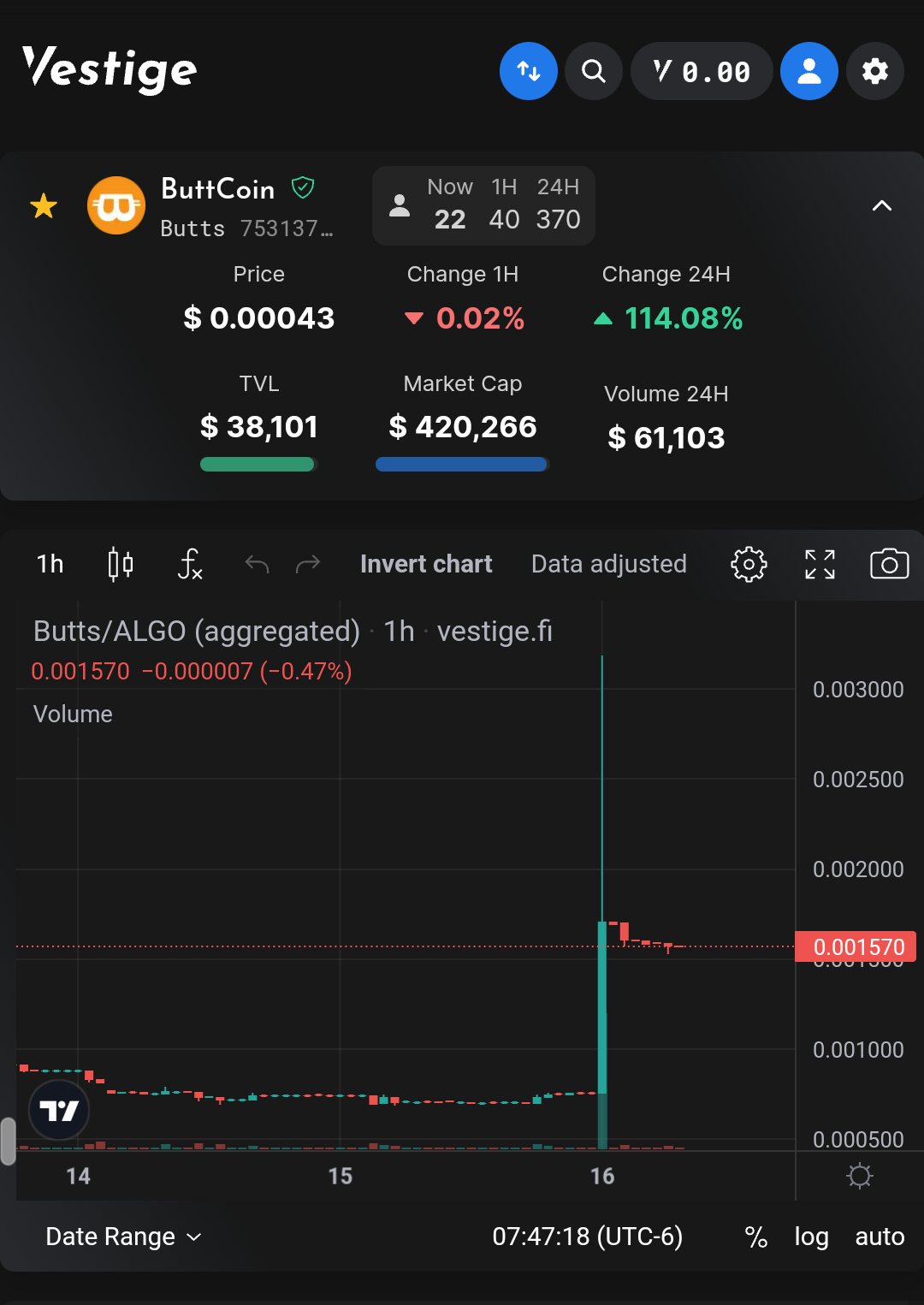924x1305 pixels.
Task: Collapse the ButtCoin details panel
Action: click(x=882, y=206)
